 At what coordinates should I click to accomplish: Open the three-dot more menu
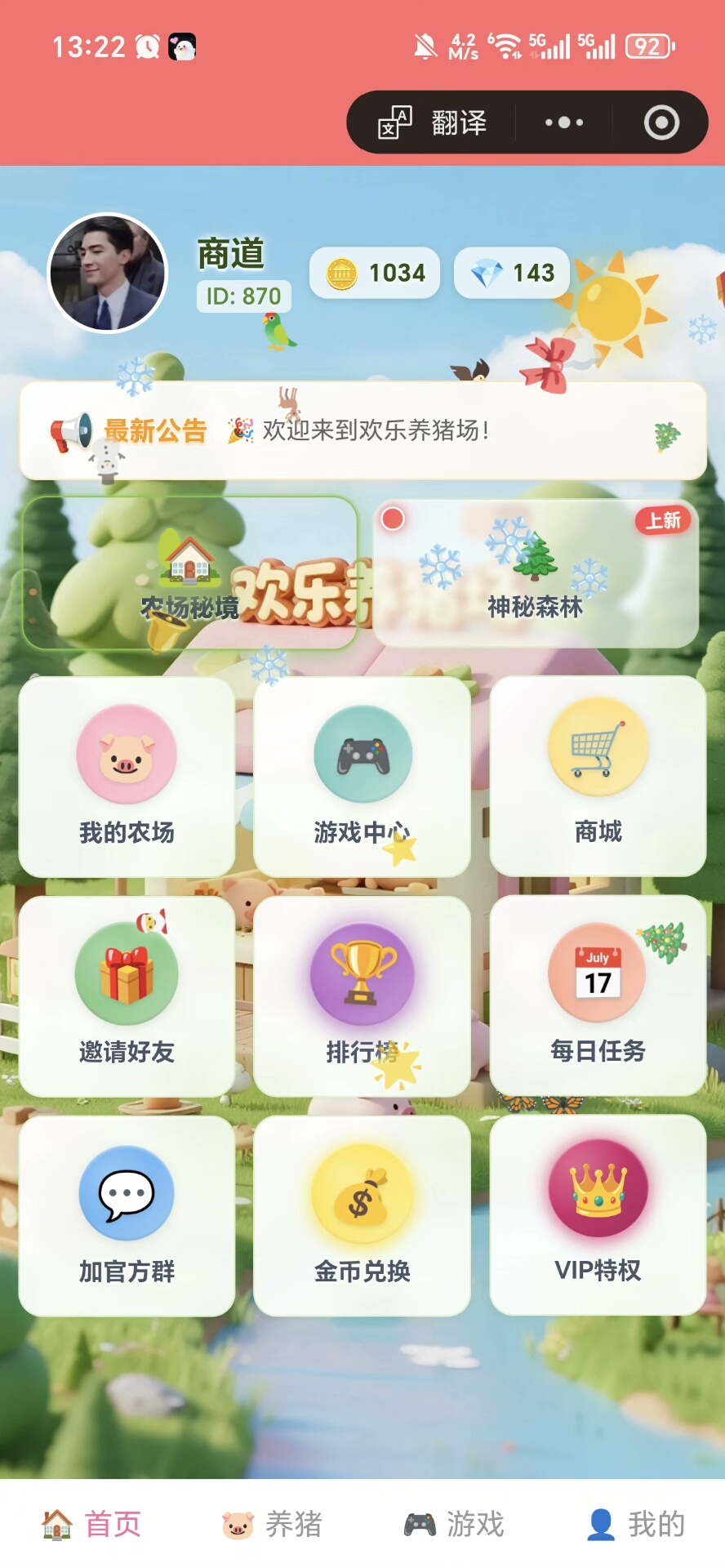563,122
